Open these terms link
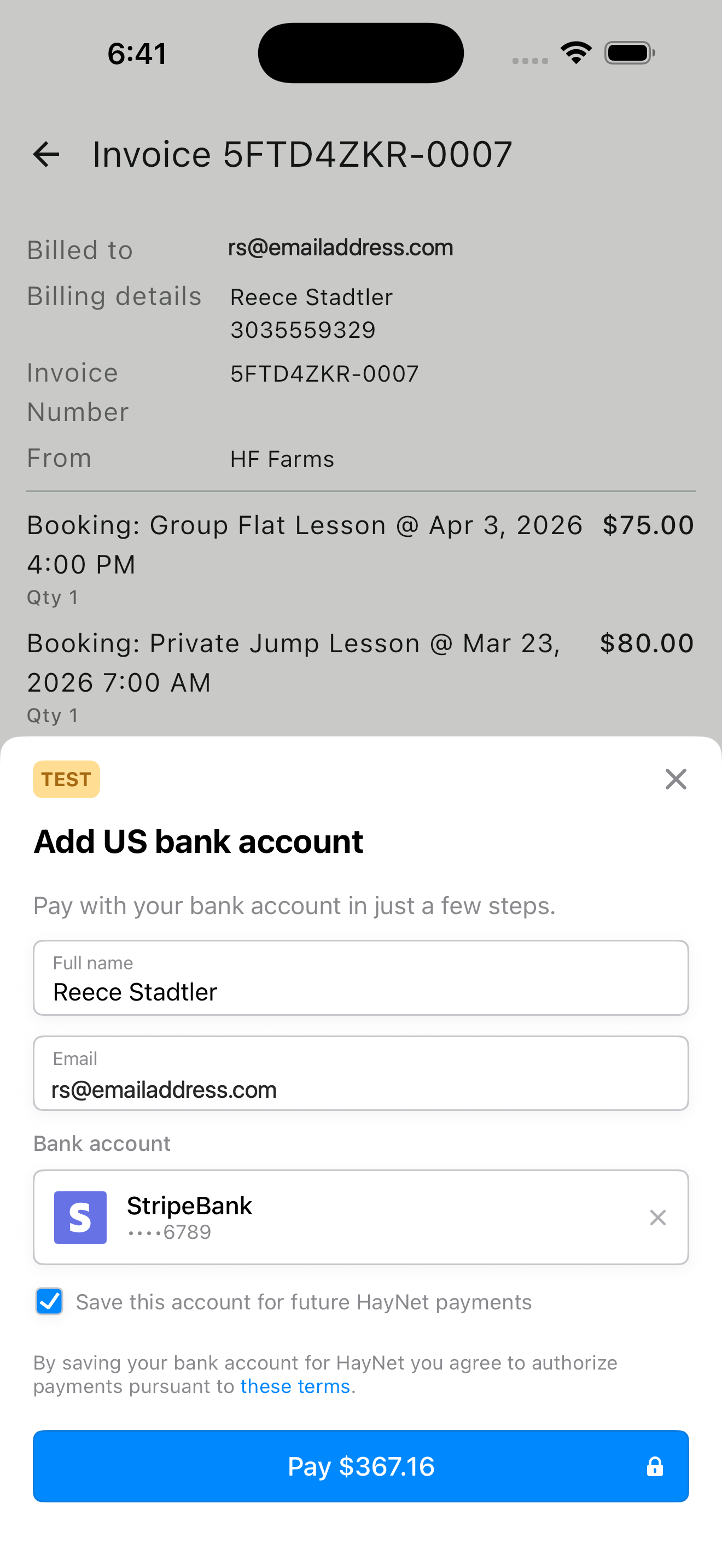 click(x=296, y=1386)
